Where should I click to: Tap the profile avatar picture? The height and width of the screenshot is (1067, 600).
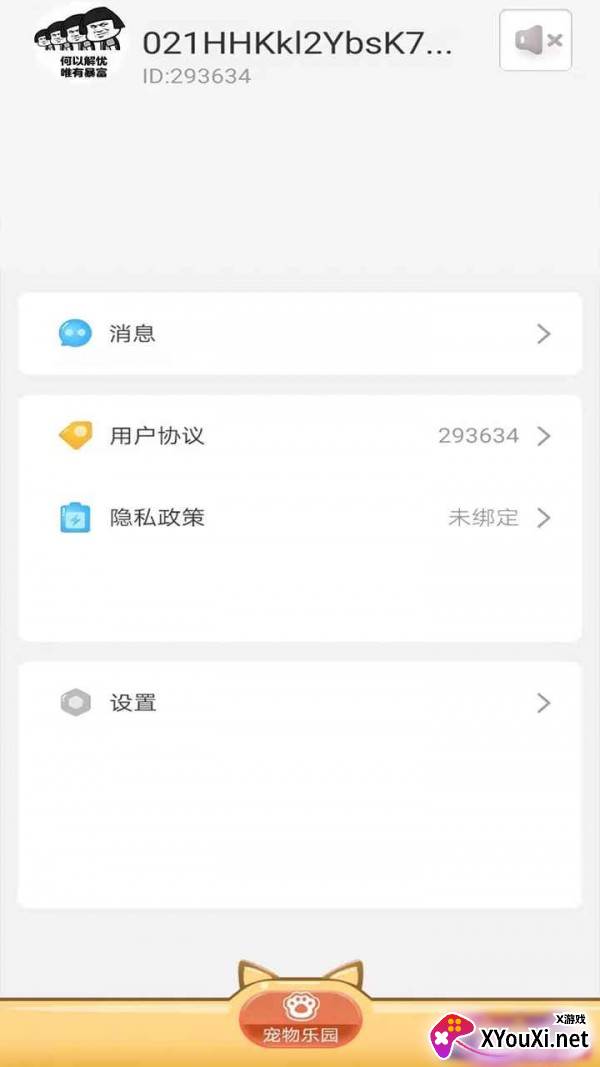pos(81,44)
